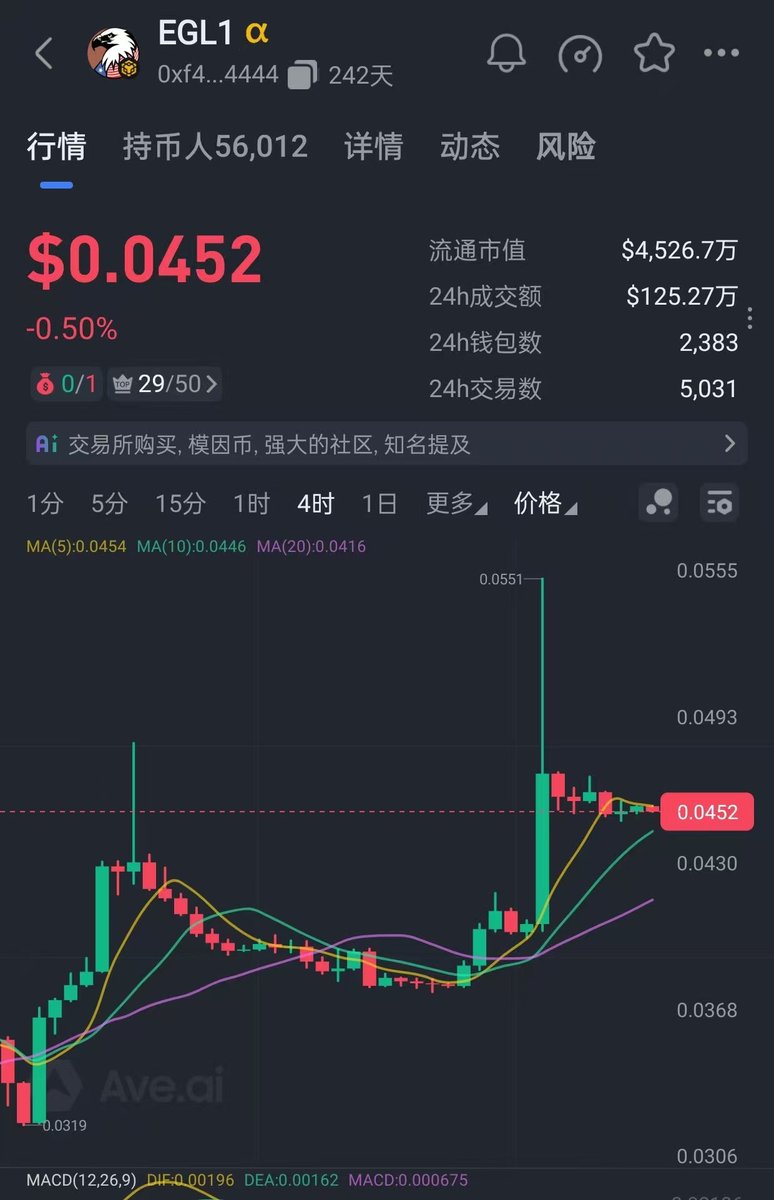The height and width of the screenshot is (1200, 774).
Task: Open the price alert bell
Action: point(506,54)
